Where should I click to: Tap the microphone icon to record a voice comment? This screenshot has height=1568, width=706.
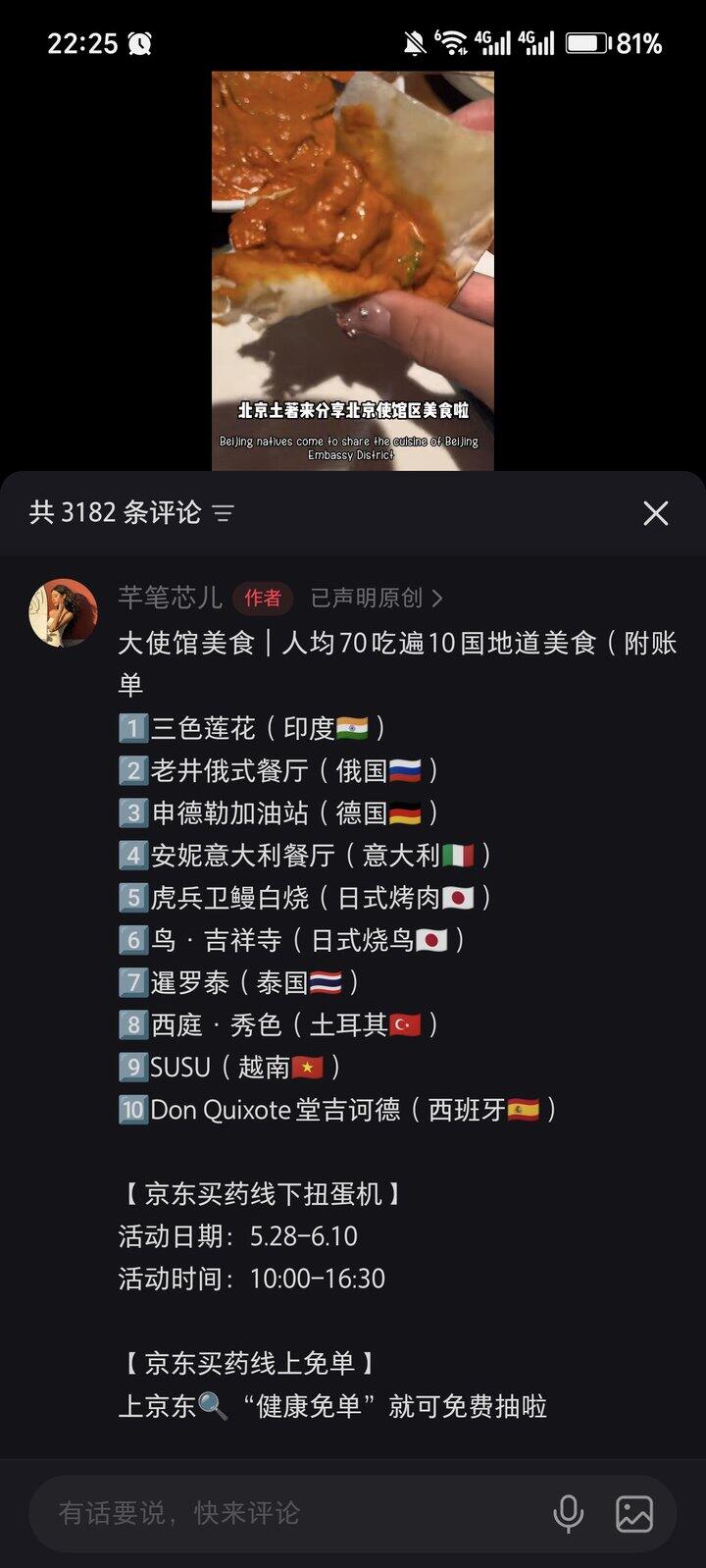[569, 1513]
